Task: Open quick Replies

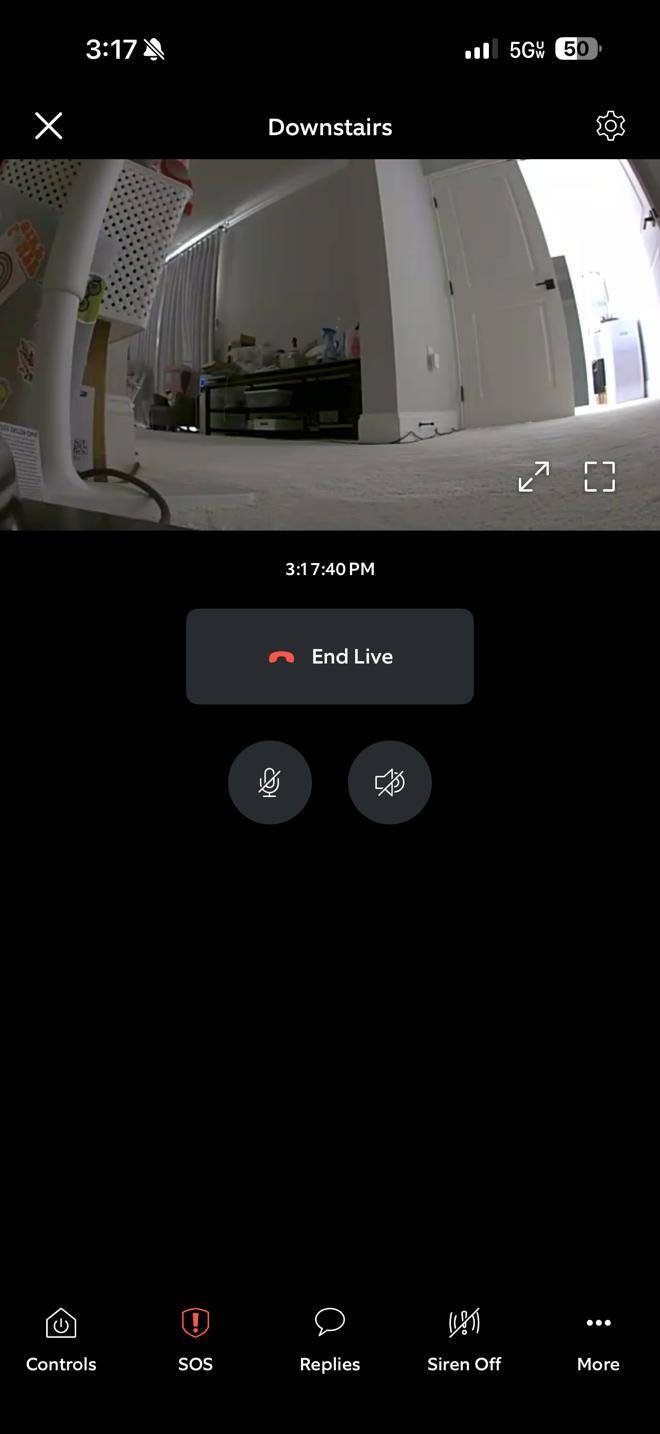Action: [329, 1340]
